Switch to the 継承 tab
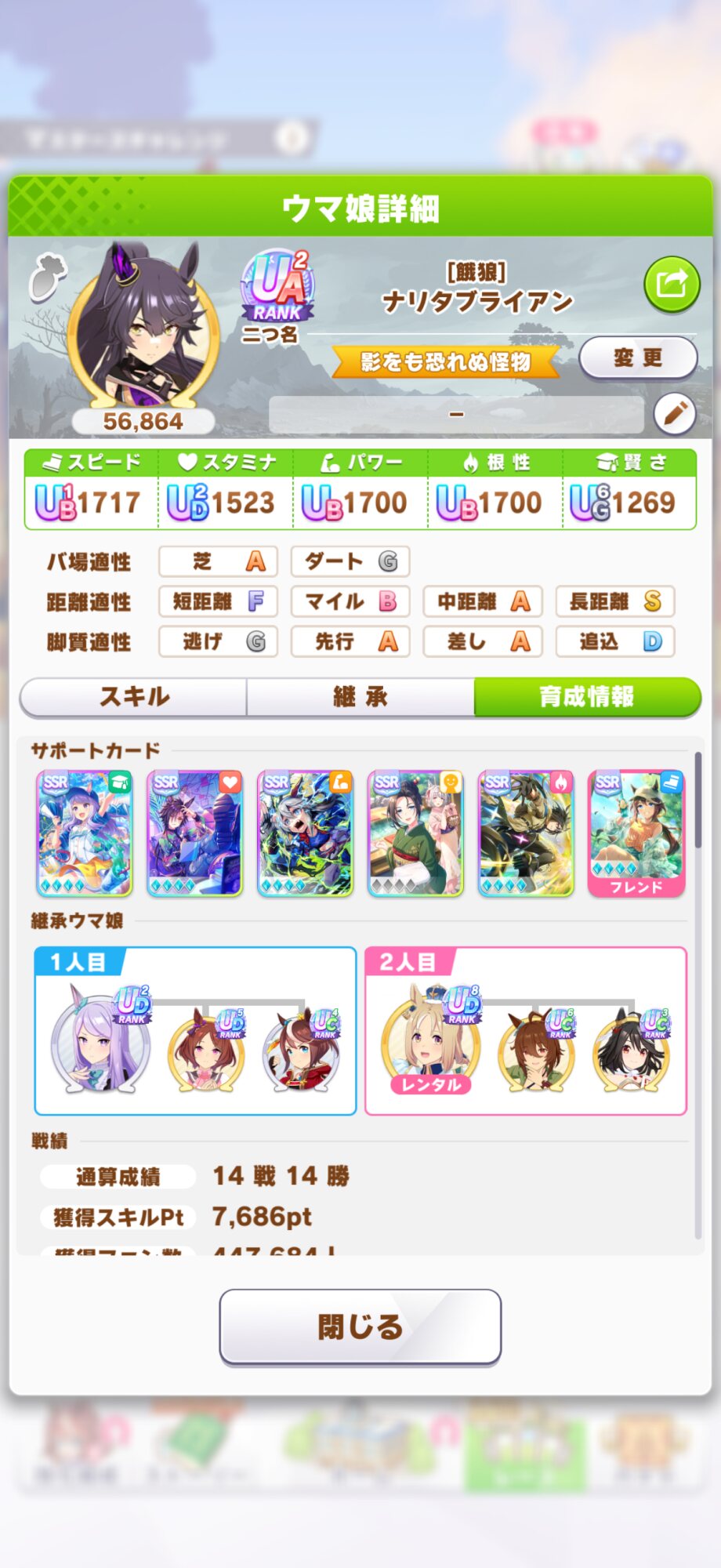The width and height of the screenshot is (721, 1568). click(x=360, y=696)
